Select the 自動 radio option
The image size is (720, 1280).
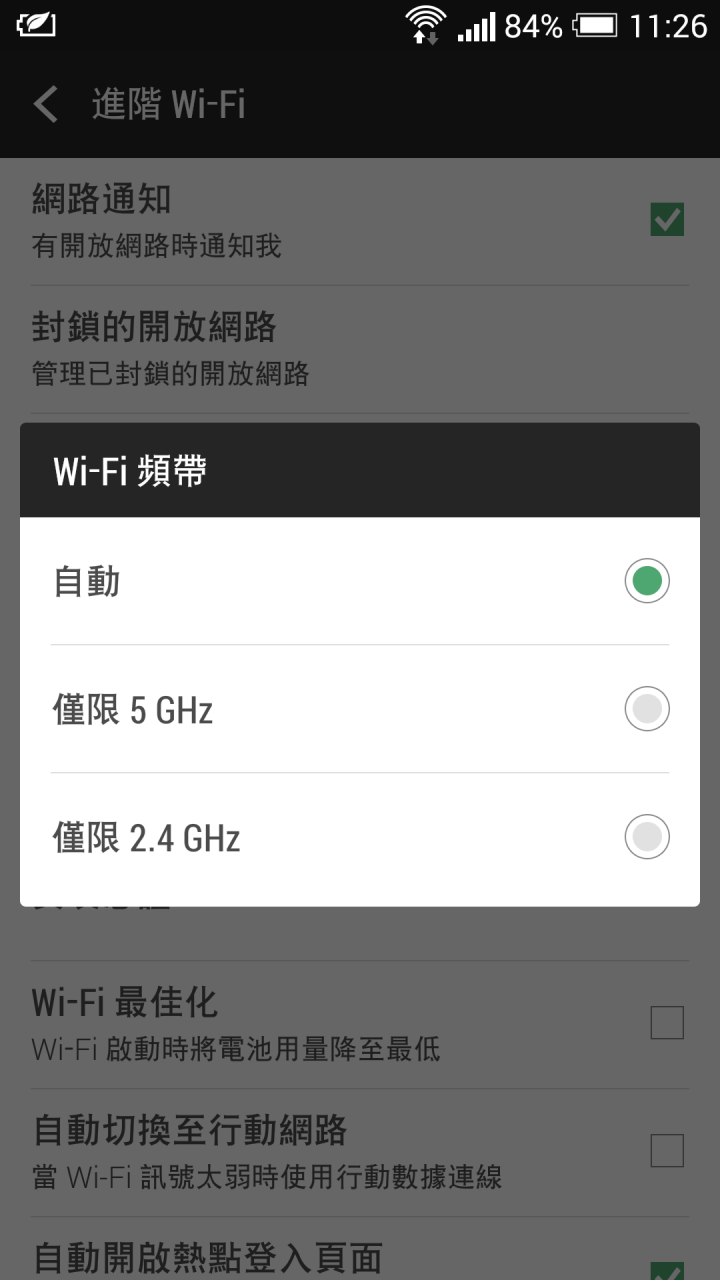click(360, 581)
